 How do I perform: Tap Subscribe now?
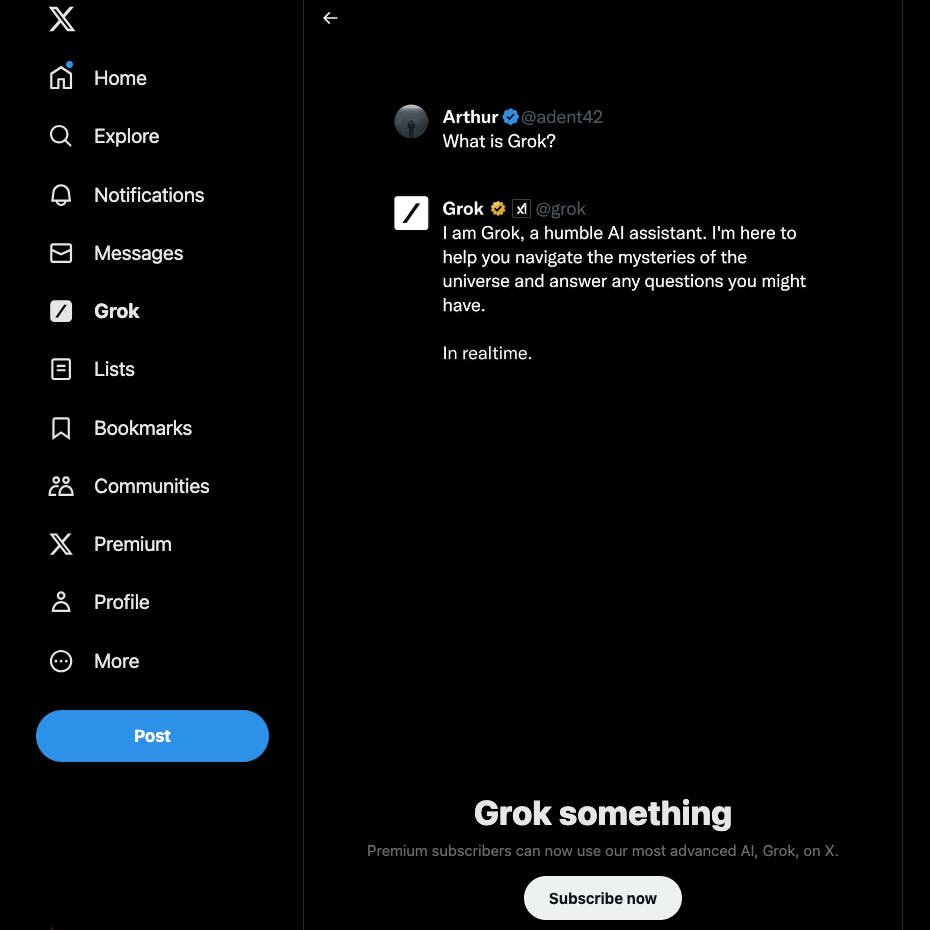coord(602,898)
